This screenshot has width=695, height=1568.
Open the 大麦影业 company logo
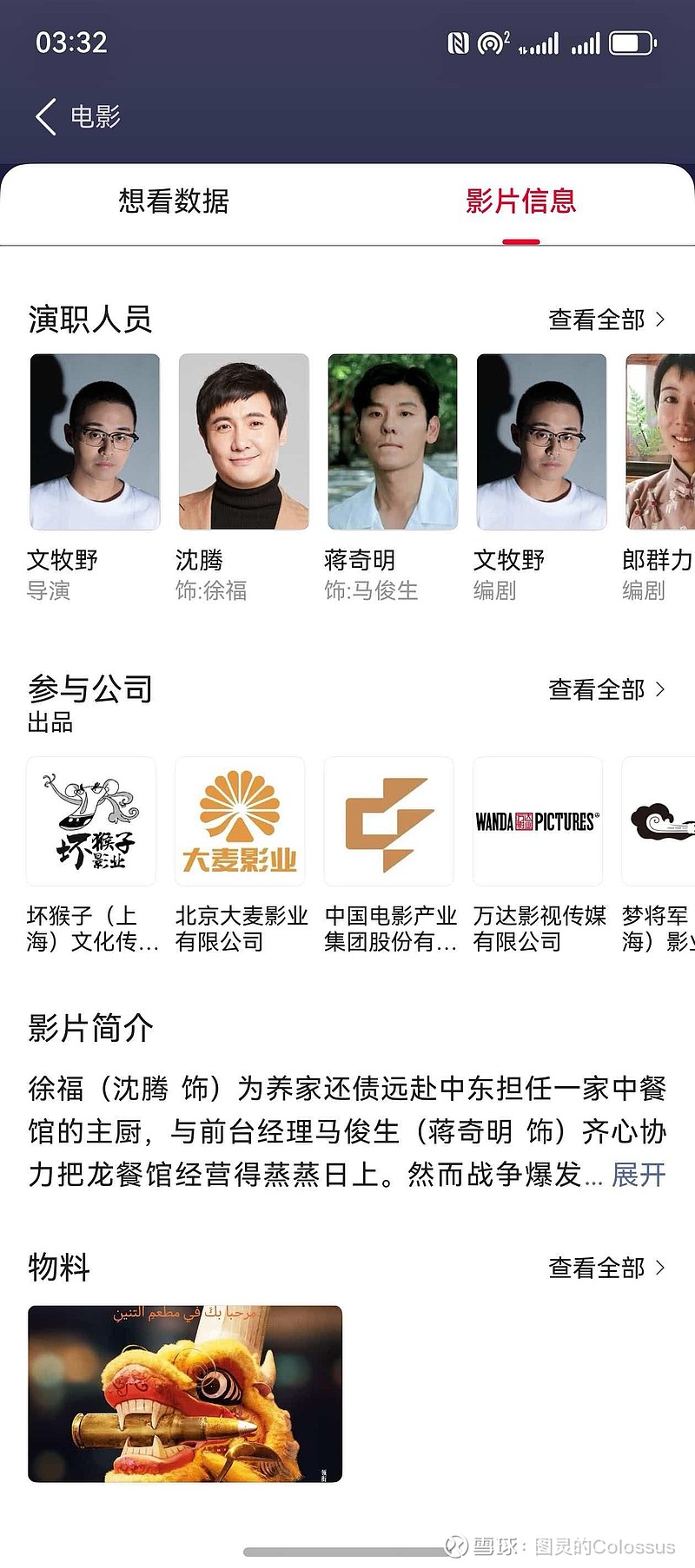pos(240,820)
